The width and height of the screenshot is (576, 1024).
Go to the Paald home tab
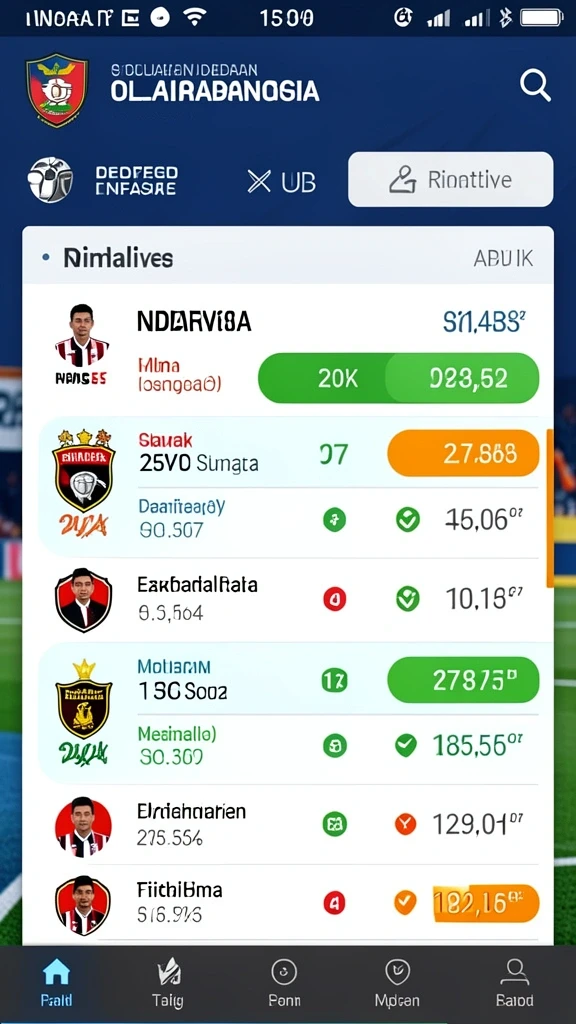point(57,983)
